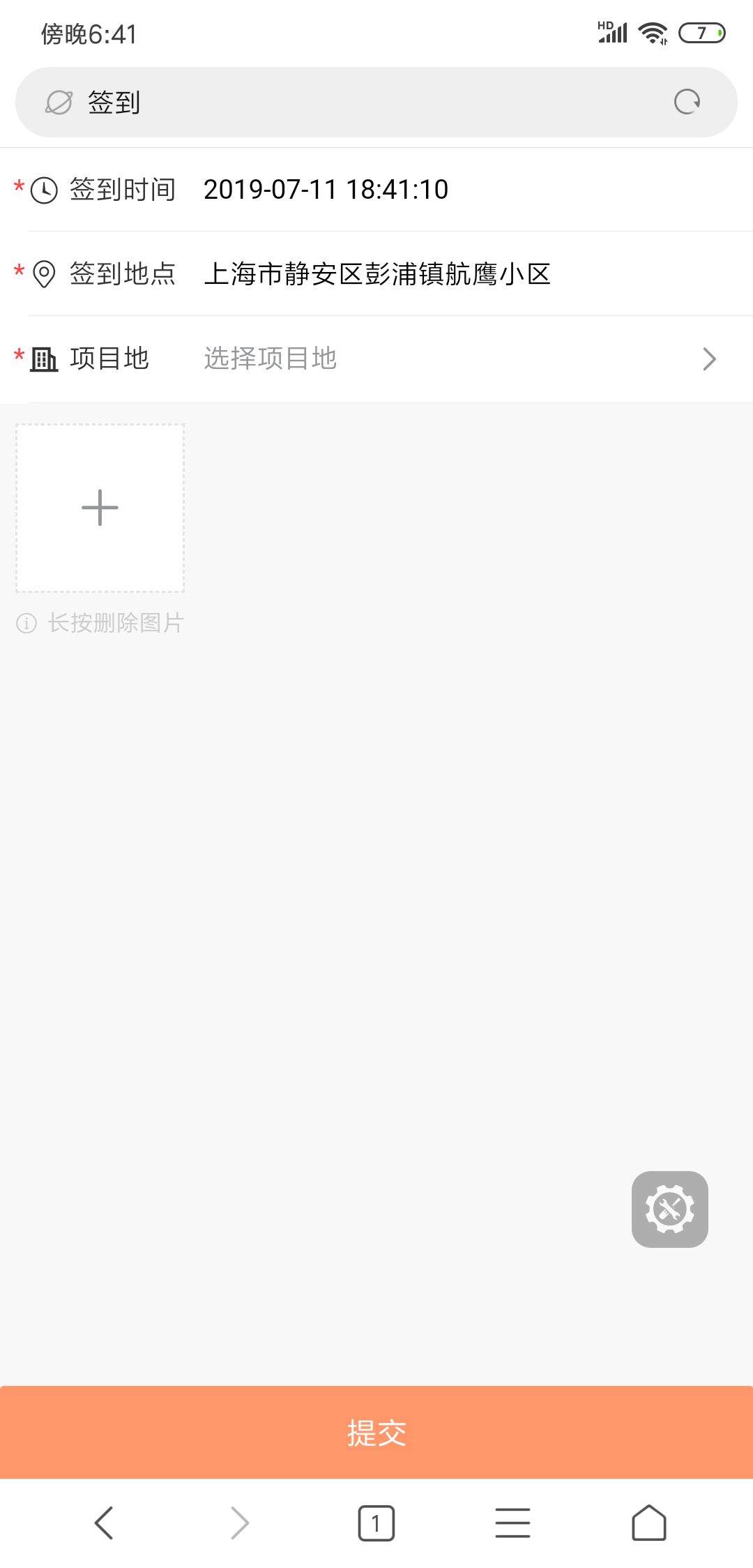Add a photo with the plus tile

pos(100,508)
